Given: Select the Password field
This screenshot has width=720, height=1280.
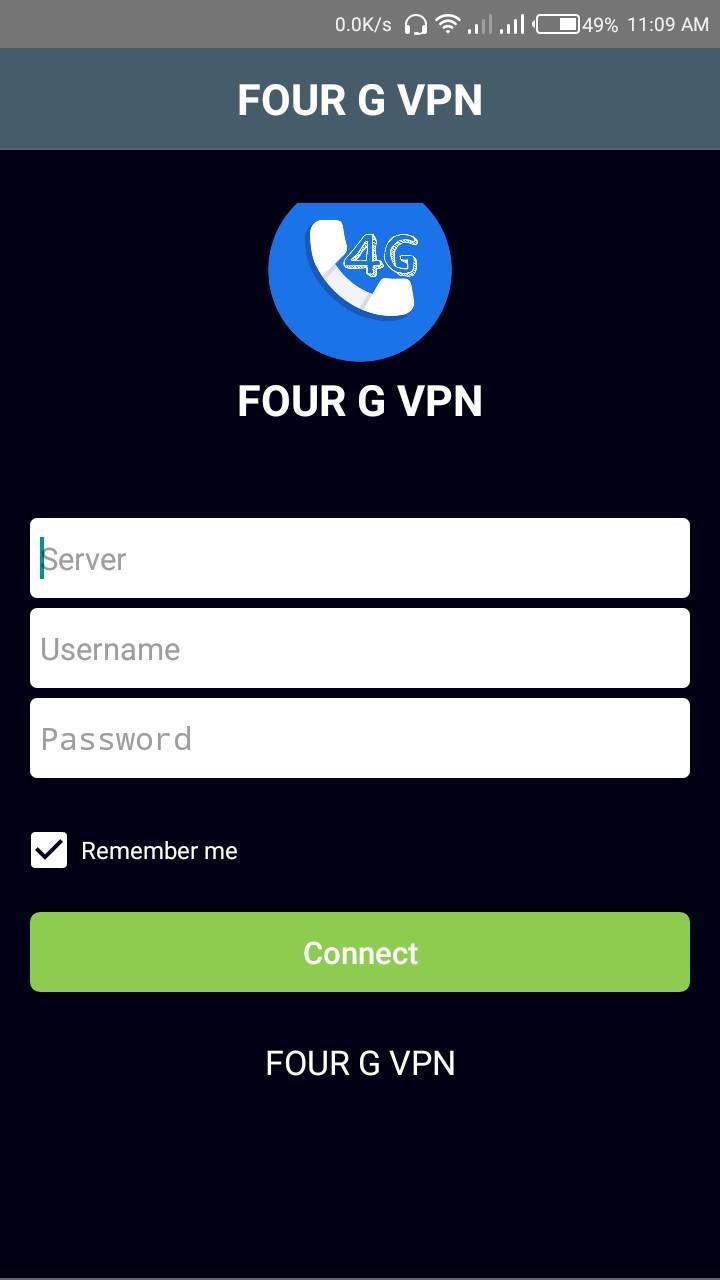Looking at the screenshot, I should 360,738.
